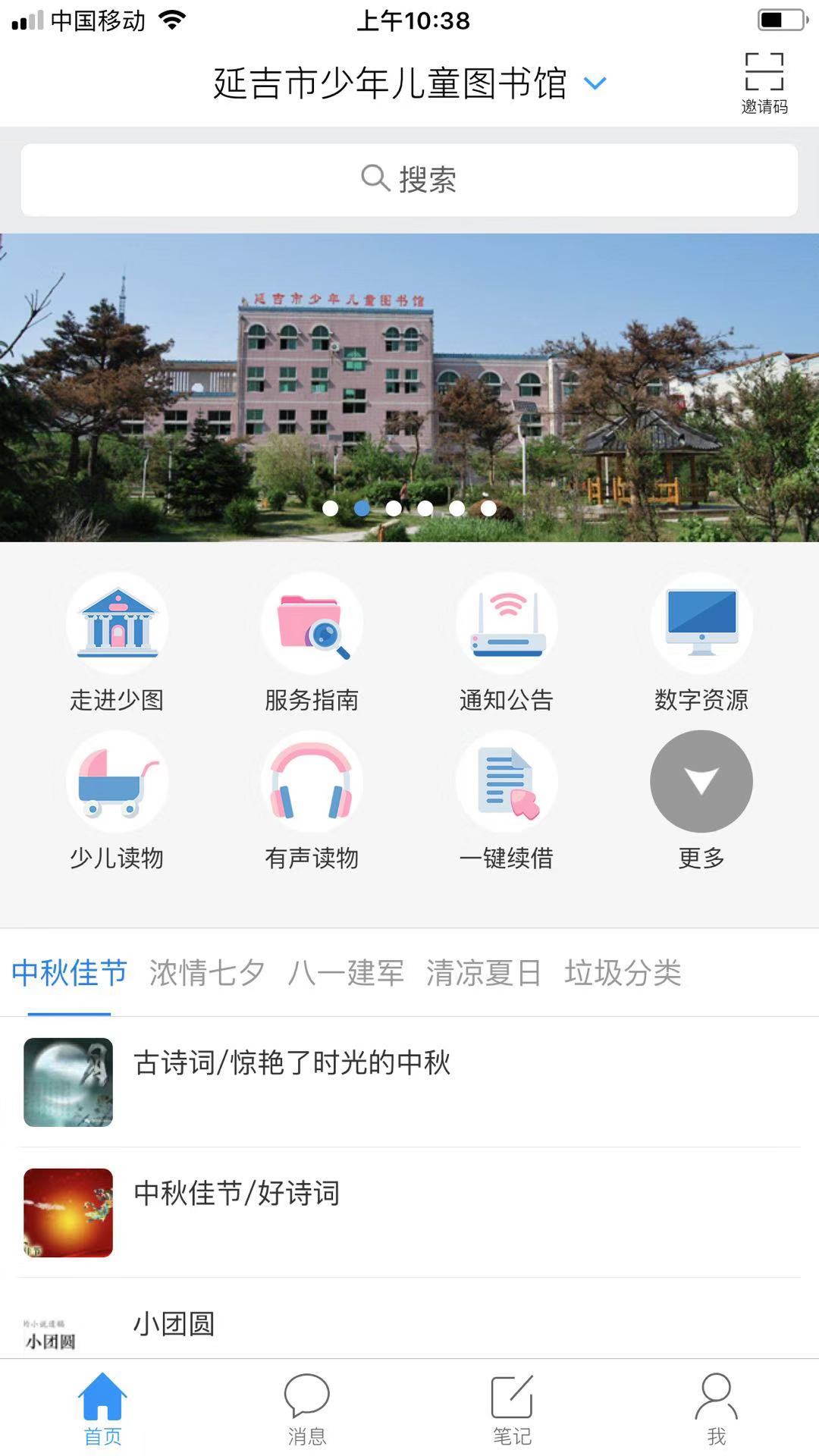This screenshot has width=819, height=1456.
Task: Open 走进少图 section
Action: coord(117,642)
